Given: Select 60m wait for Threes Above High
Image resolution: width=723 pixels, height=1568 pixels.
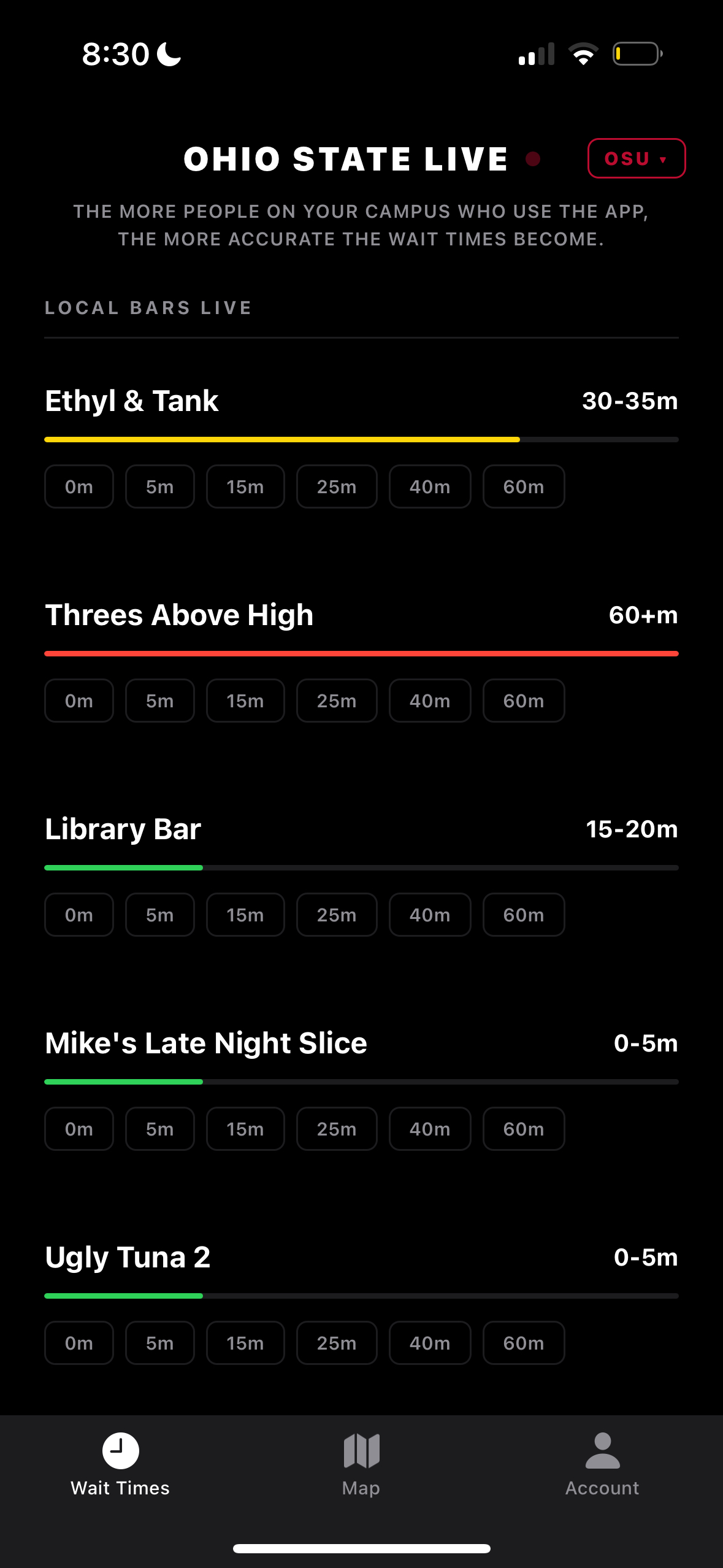Looking at the screenshot, I should coord(524,701).
